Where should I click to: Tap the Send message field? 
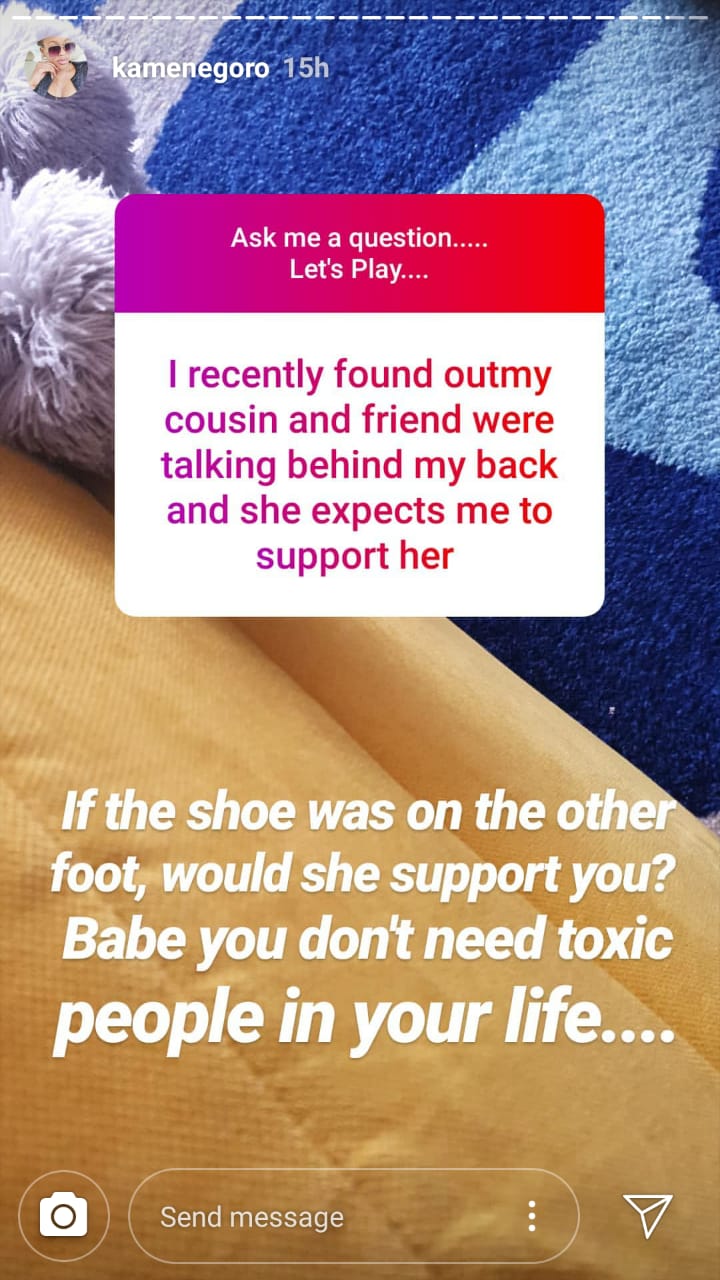[x=320, y=1217]
